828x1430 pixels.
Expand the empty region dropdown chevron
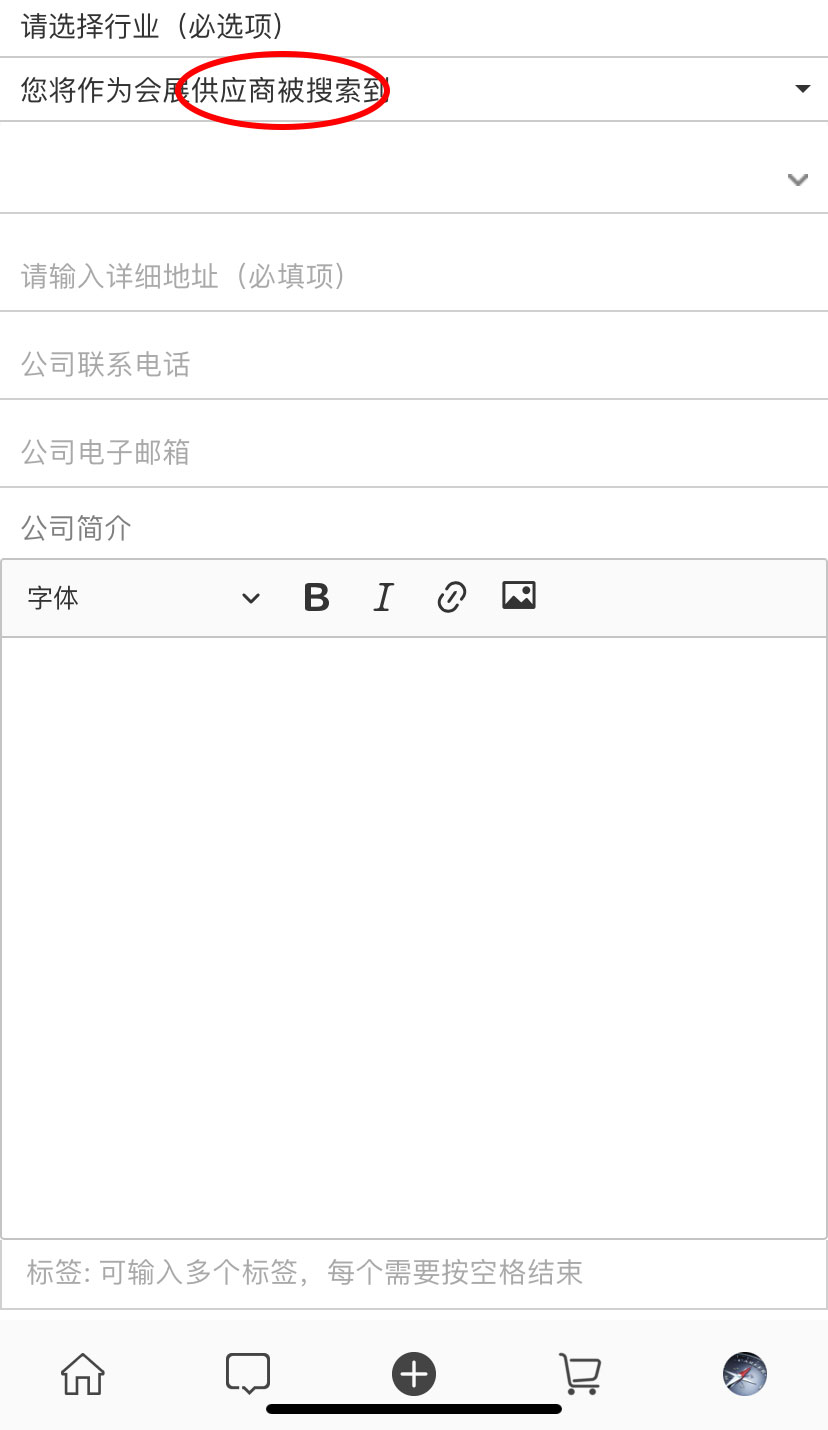pyautogui.click(x=797, y=179)
